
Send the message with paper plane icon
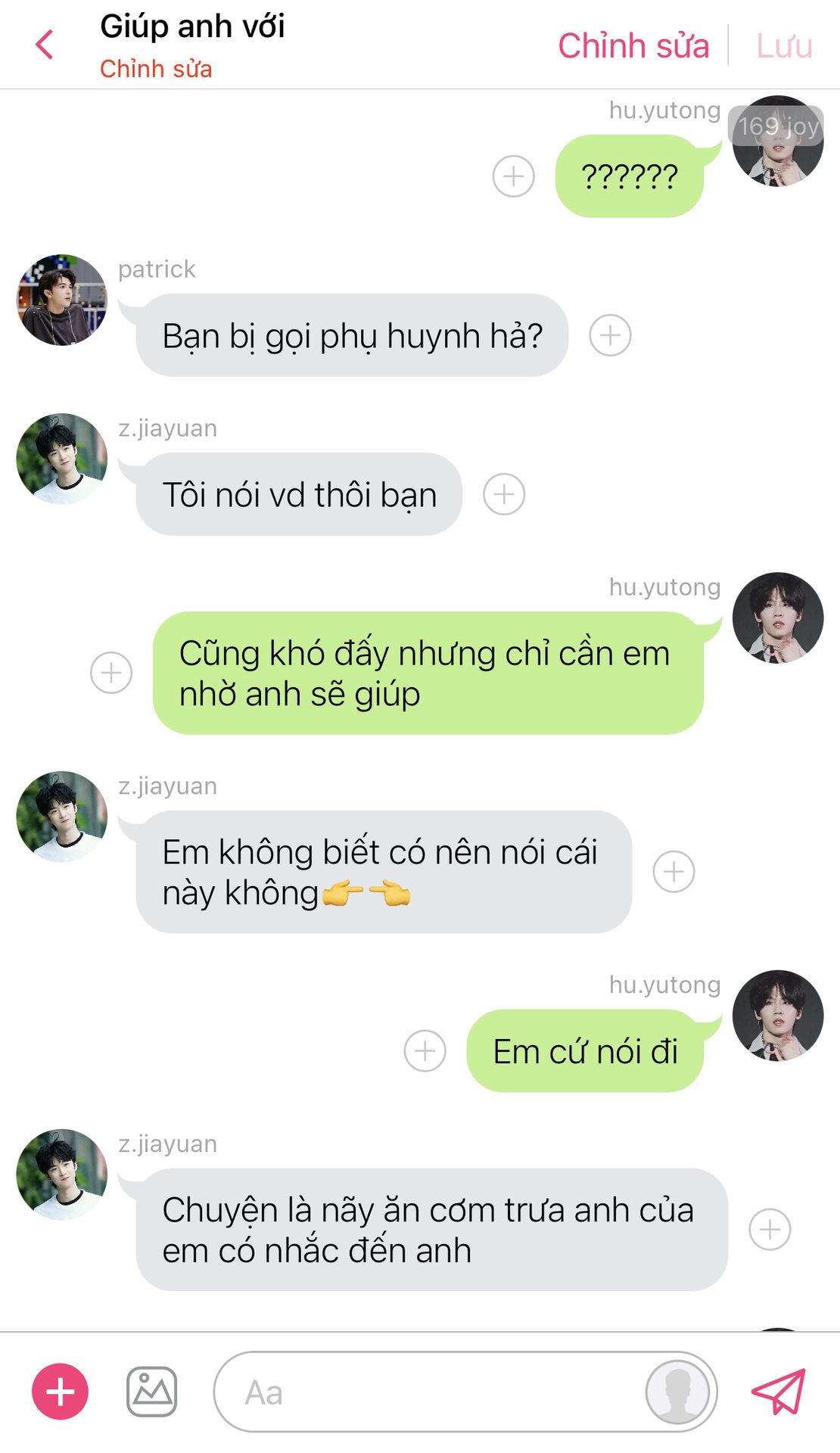tap(779, 1392)
